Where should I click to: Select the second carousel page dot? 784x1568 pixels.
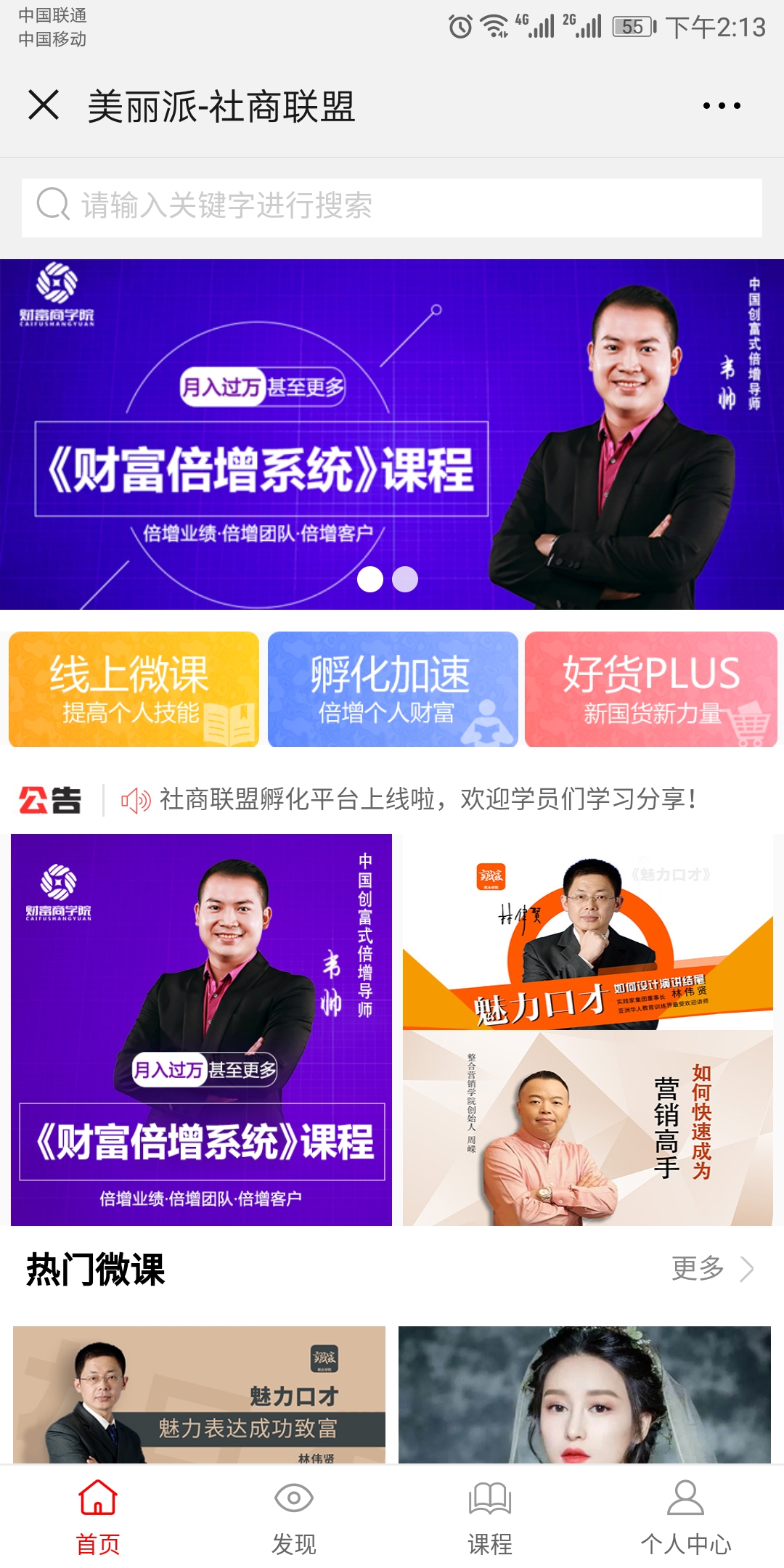click(x=405, y=579)
